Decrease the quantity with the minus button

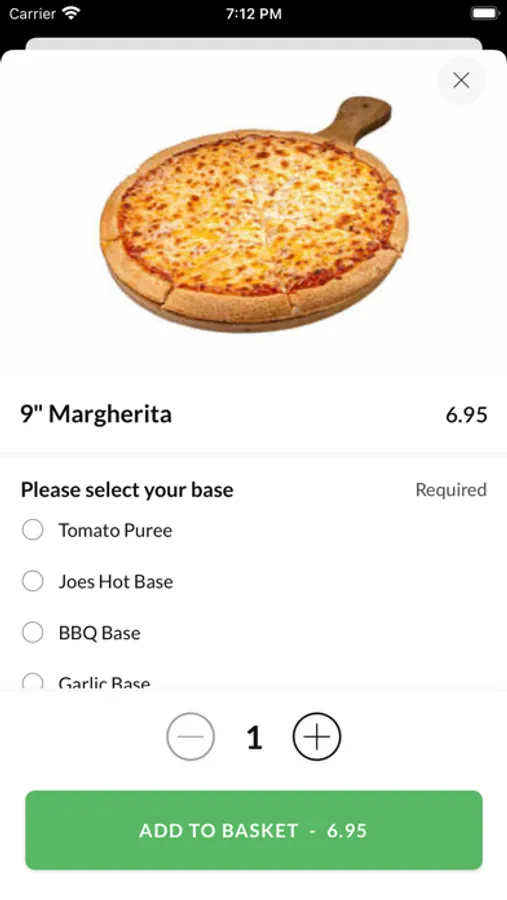(191, 736)
